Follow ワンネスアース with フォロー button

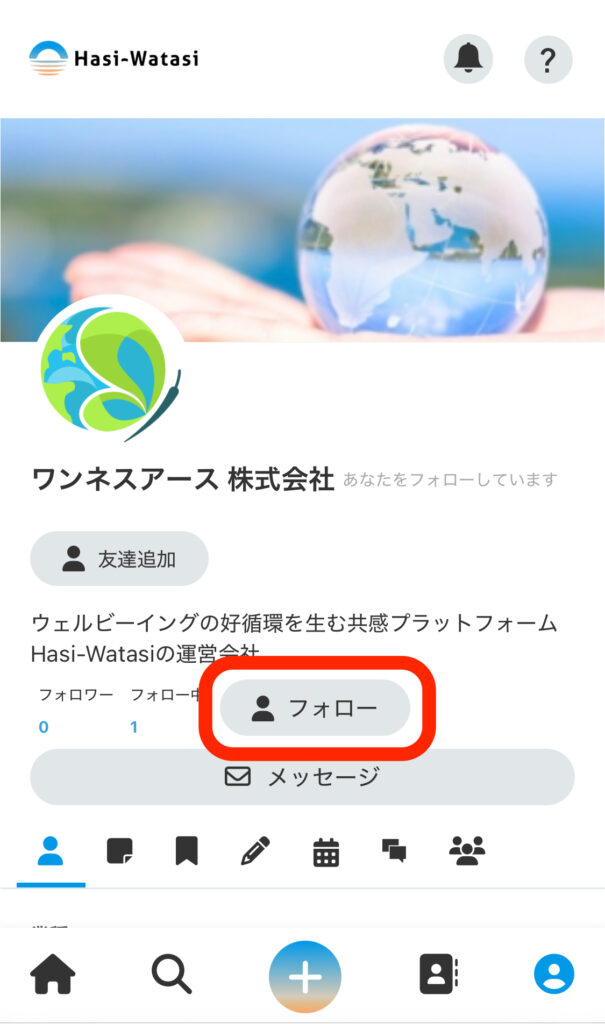coord(315,709)
